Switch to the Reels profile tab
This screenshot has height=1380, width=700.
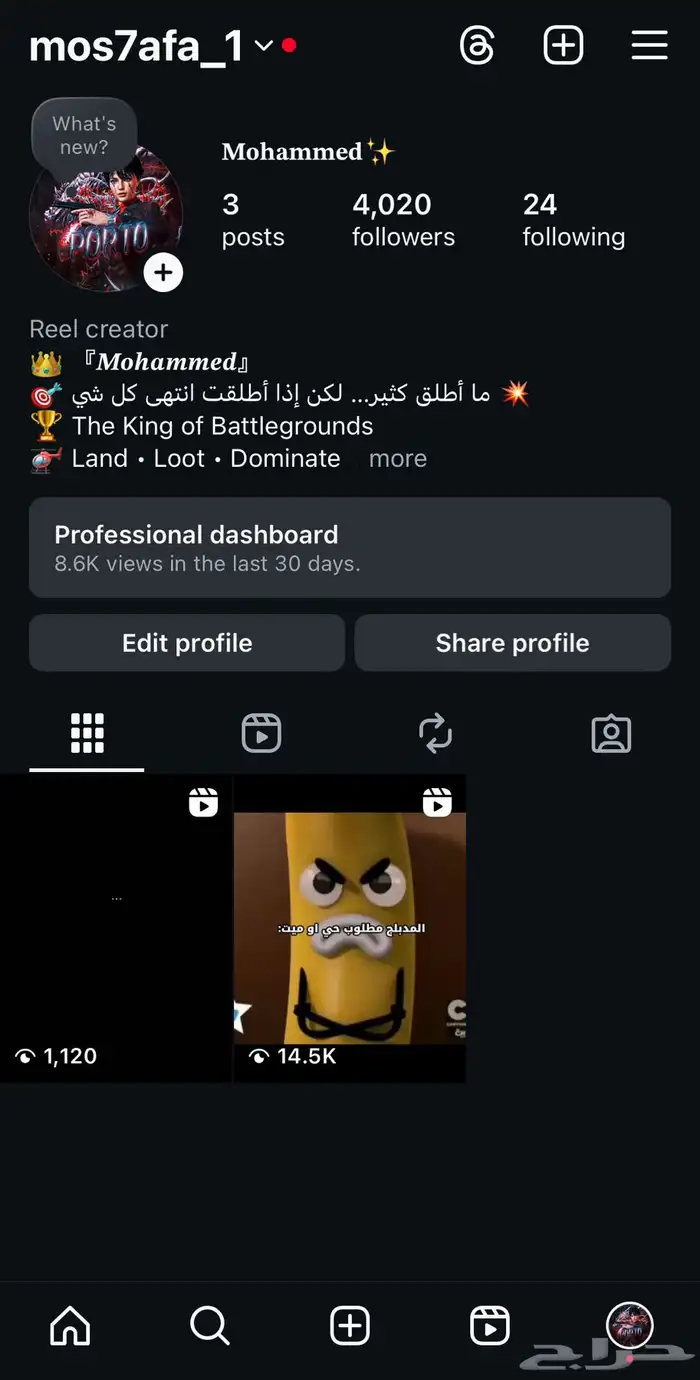point(261,734)
